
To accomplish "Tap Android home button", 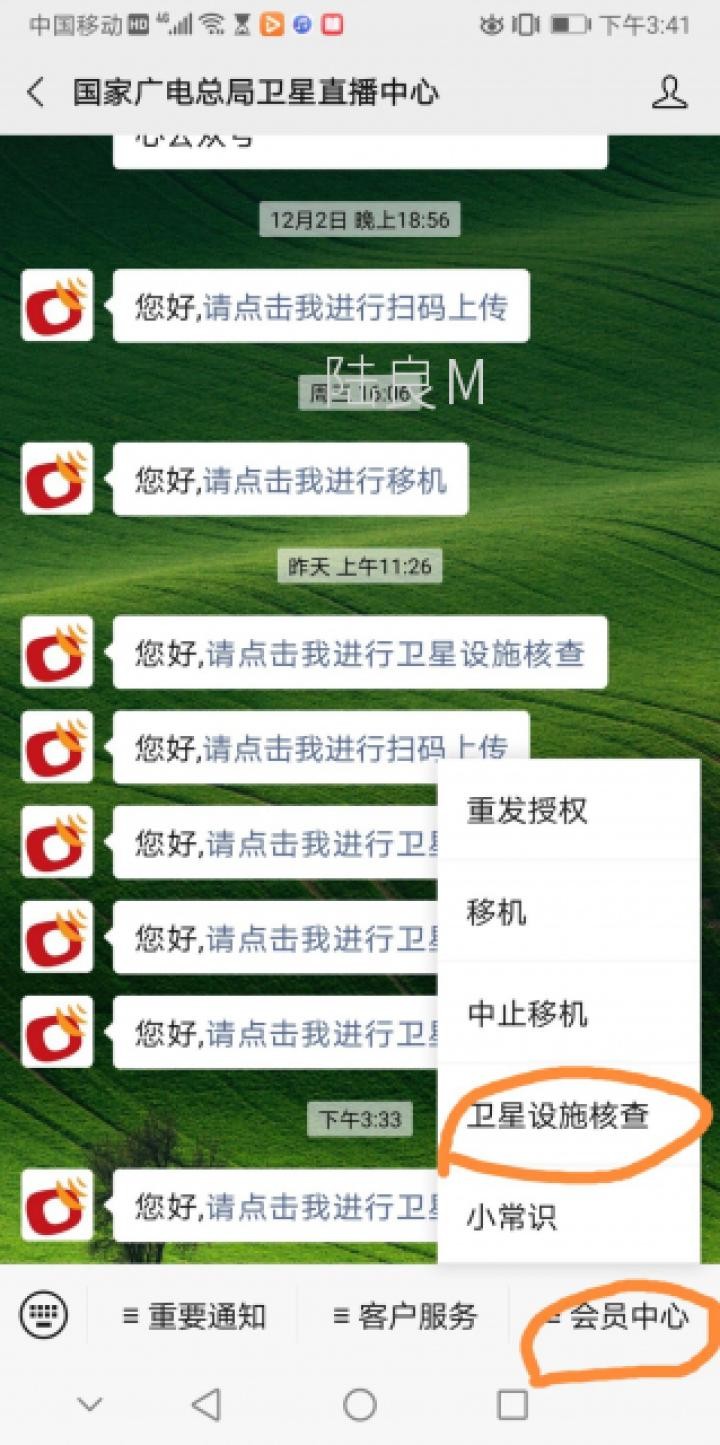I will click(360, 1405).
